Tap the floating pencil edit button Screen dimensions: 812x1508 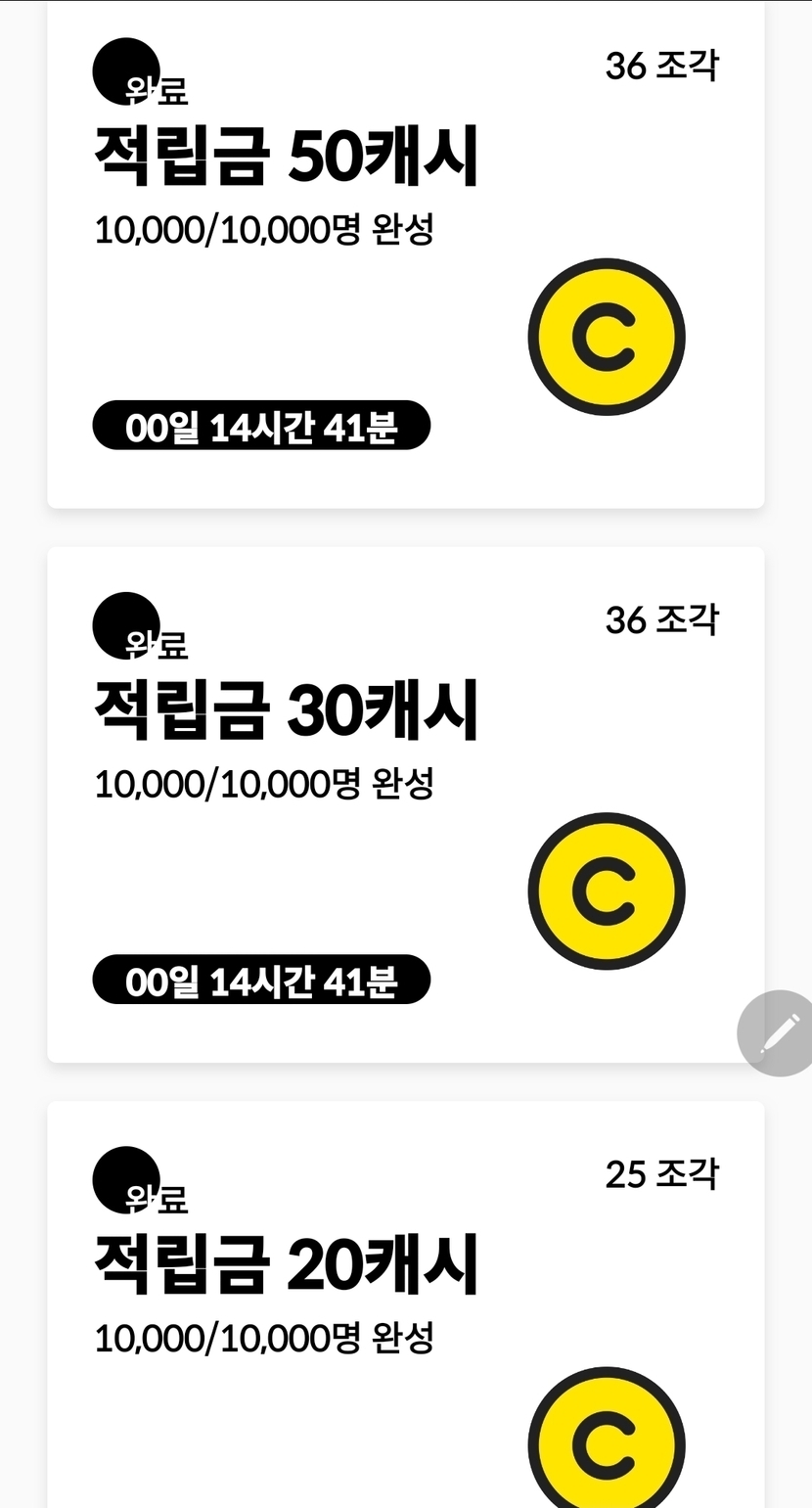[778, 1033]
